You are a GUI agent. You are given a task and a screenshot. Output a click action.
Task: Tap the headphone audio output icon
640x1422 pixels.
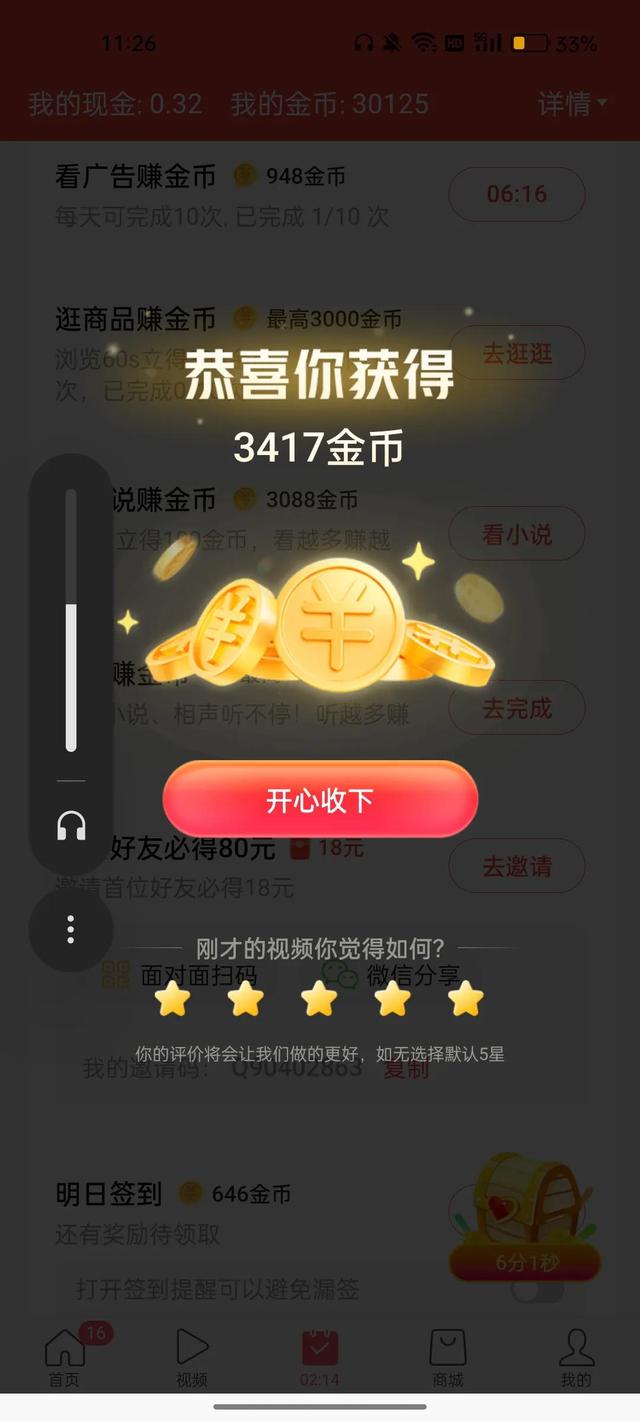click(x=71, y=826)
